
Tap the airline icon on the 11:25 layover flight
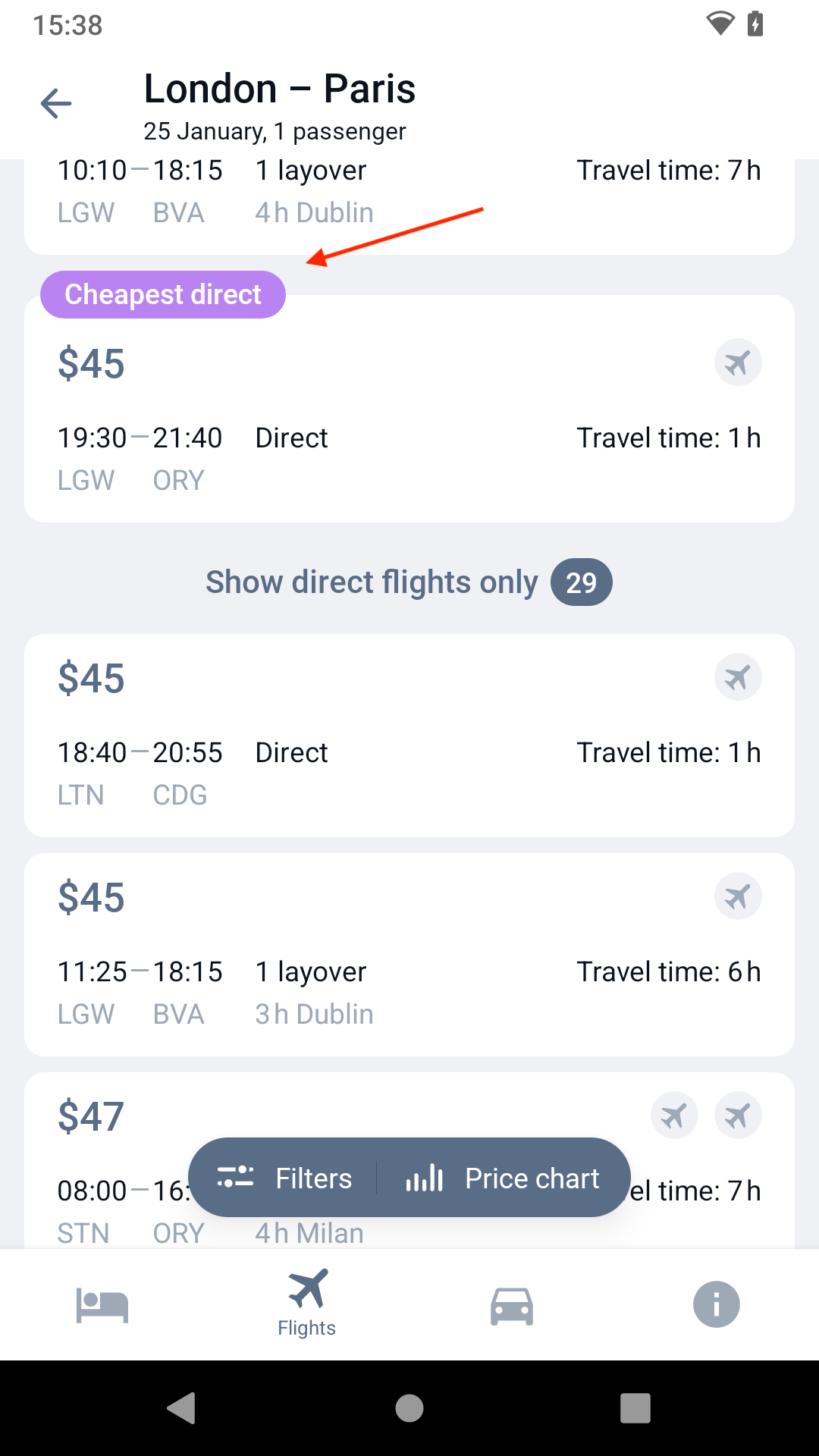737,896
